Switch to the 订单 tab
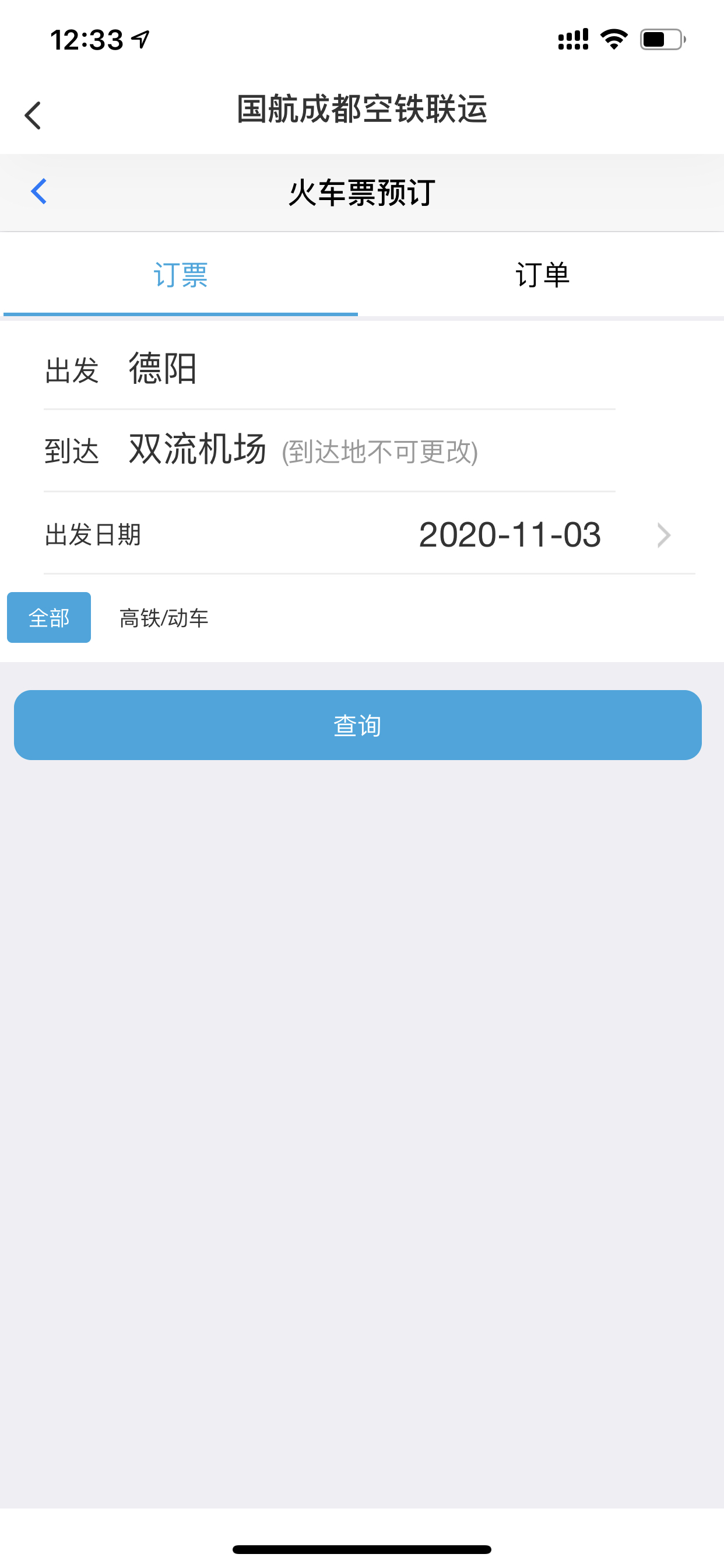The width and height of the screenshot is (724, 1568). [542, 275]
